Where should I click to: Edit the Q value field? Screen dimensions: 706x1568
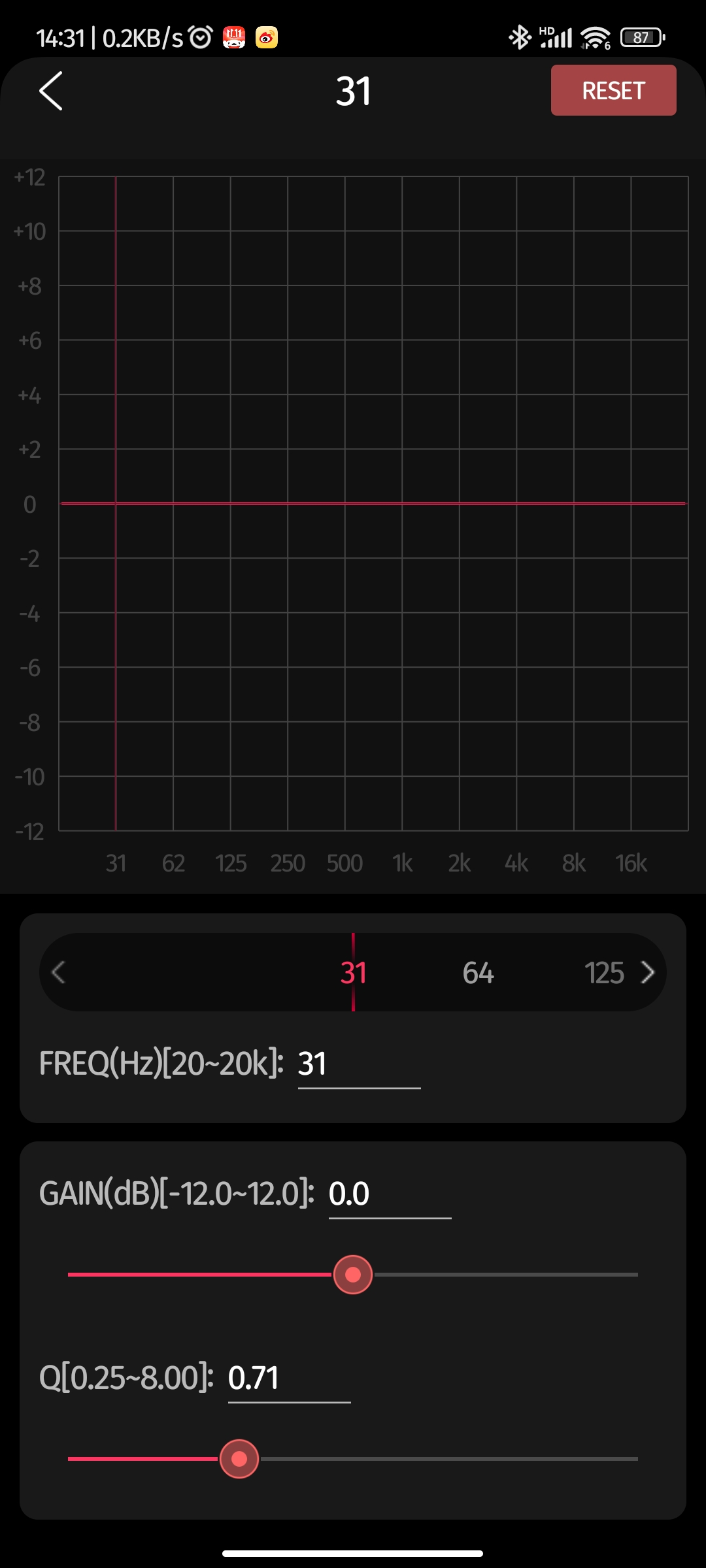[x=288, y=1378]
